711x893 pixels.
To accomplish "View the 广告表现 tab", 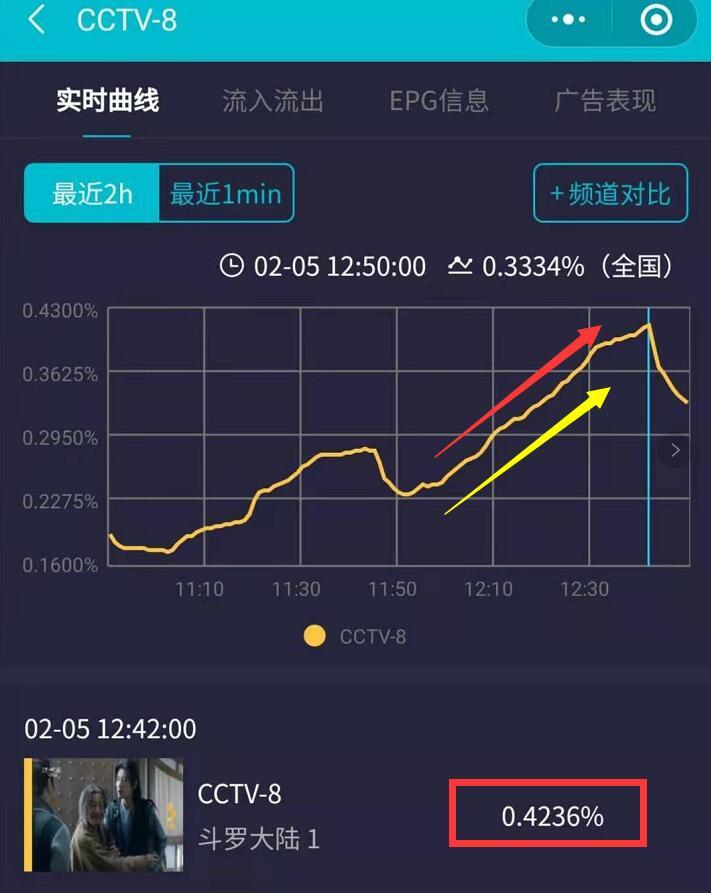I will click(605, 100).
